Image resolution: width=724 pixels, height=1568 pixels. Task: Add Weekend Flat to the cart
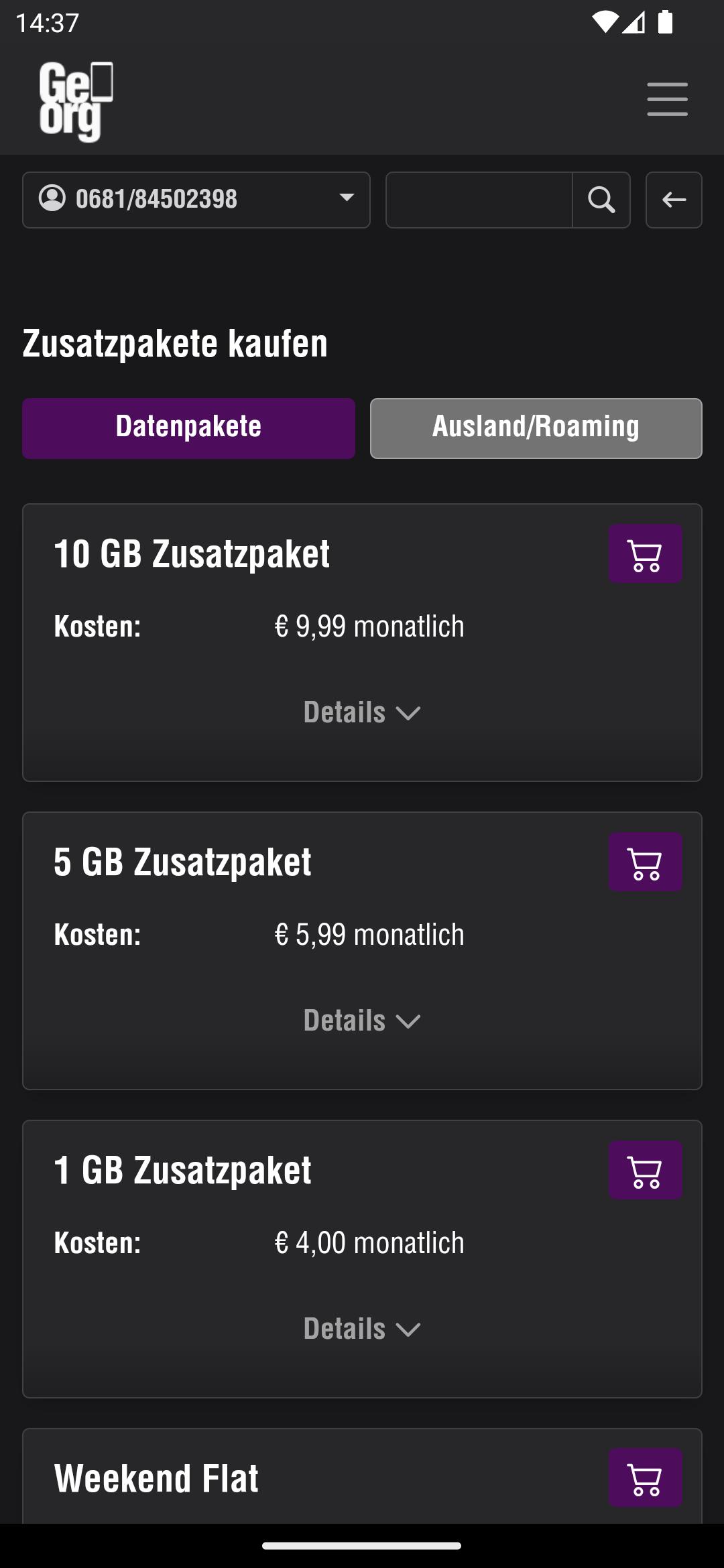pyautogui.click(x=646, y=1478)
